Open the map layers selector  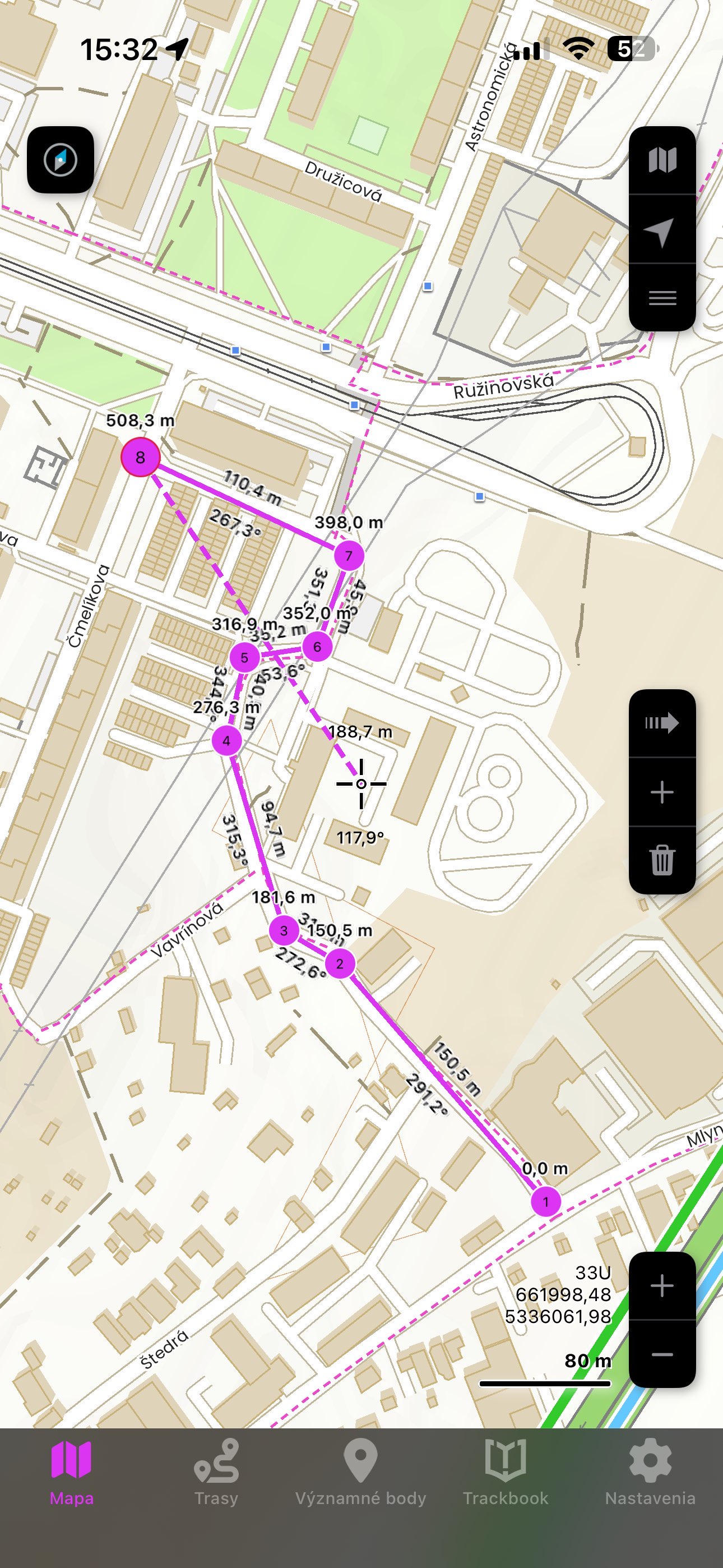click(x=661, y=161)
